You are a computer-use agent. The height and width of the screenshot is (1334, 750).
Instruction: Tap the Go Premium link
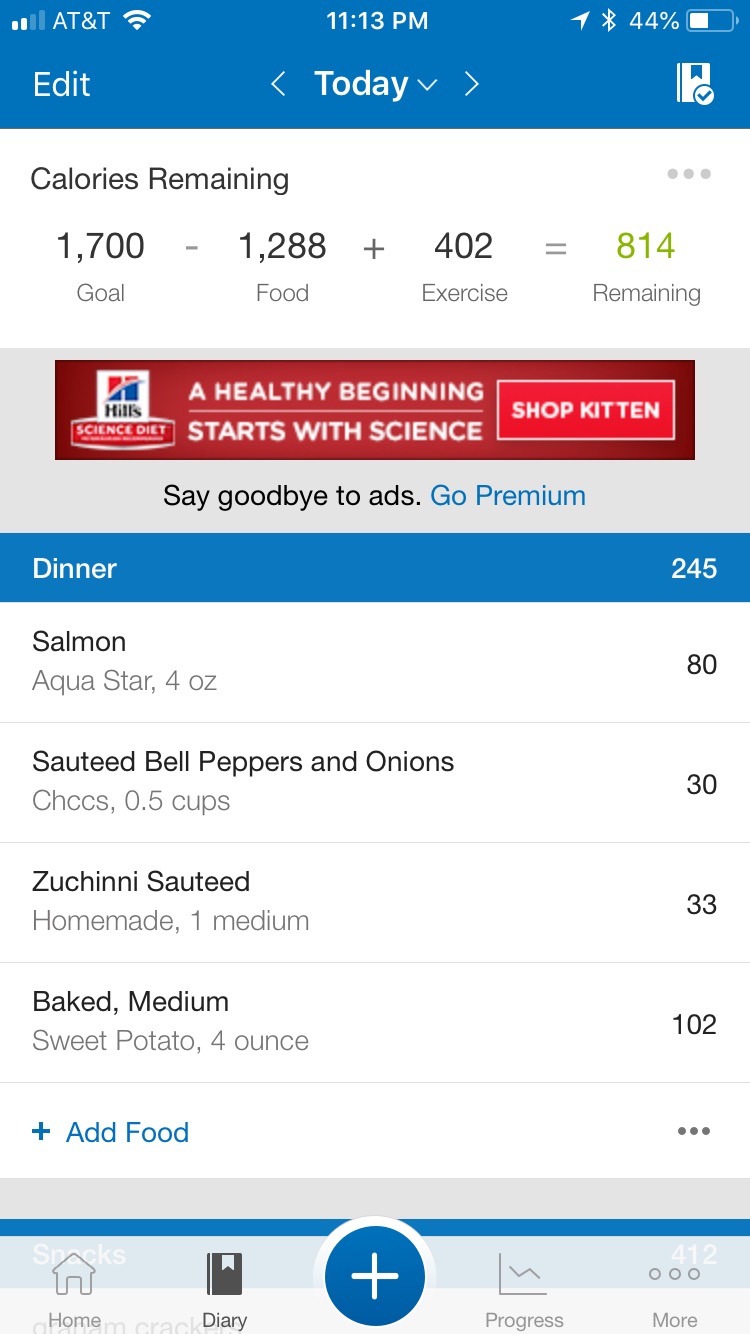pyautogui.click(x=508, y=495)
